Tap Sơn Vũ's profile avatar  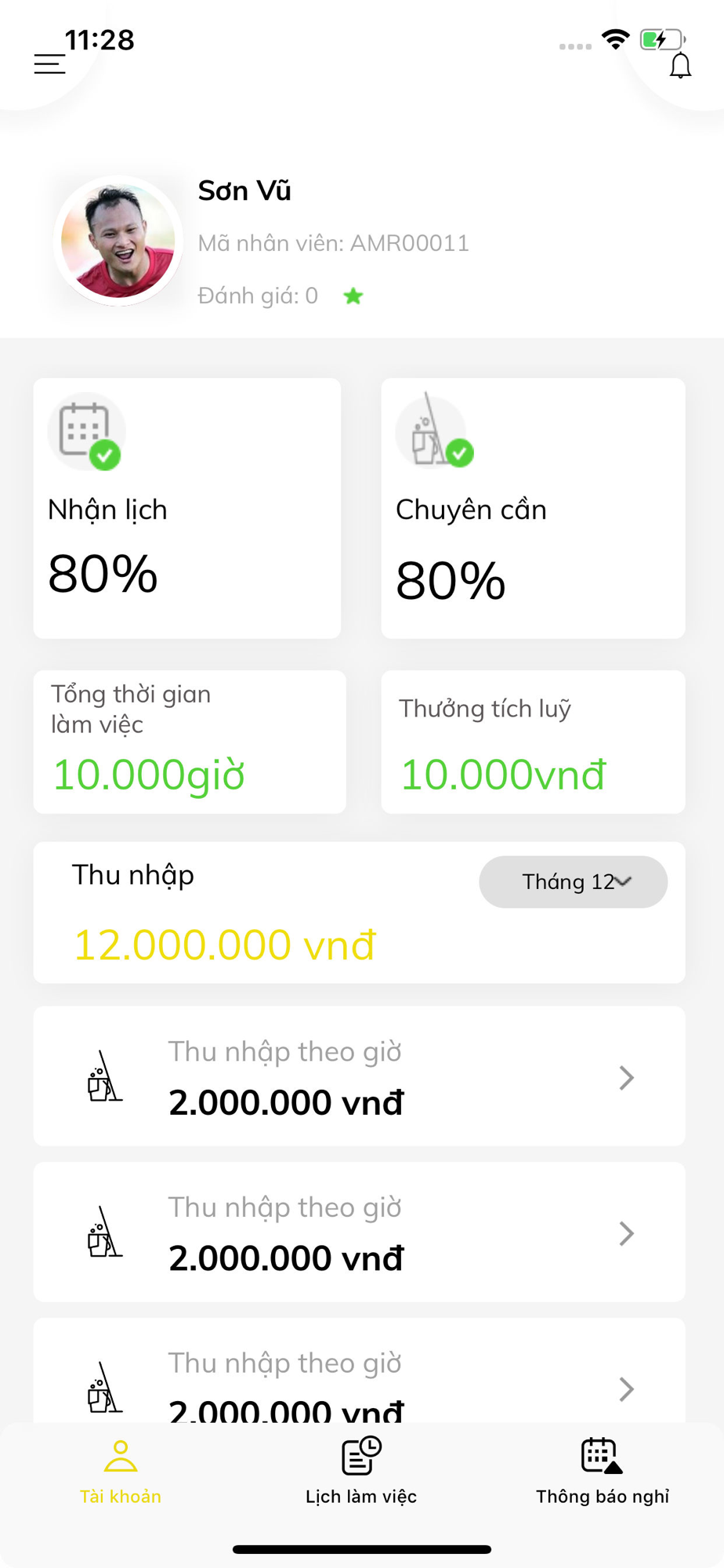tap(118, 241)
